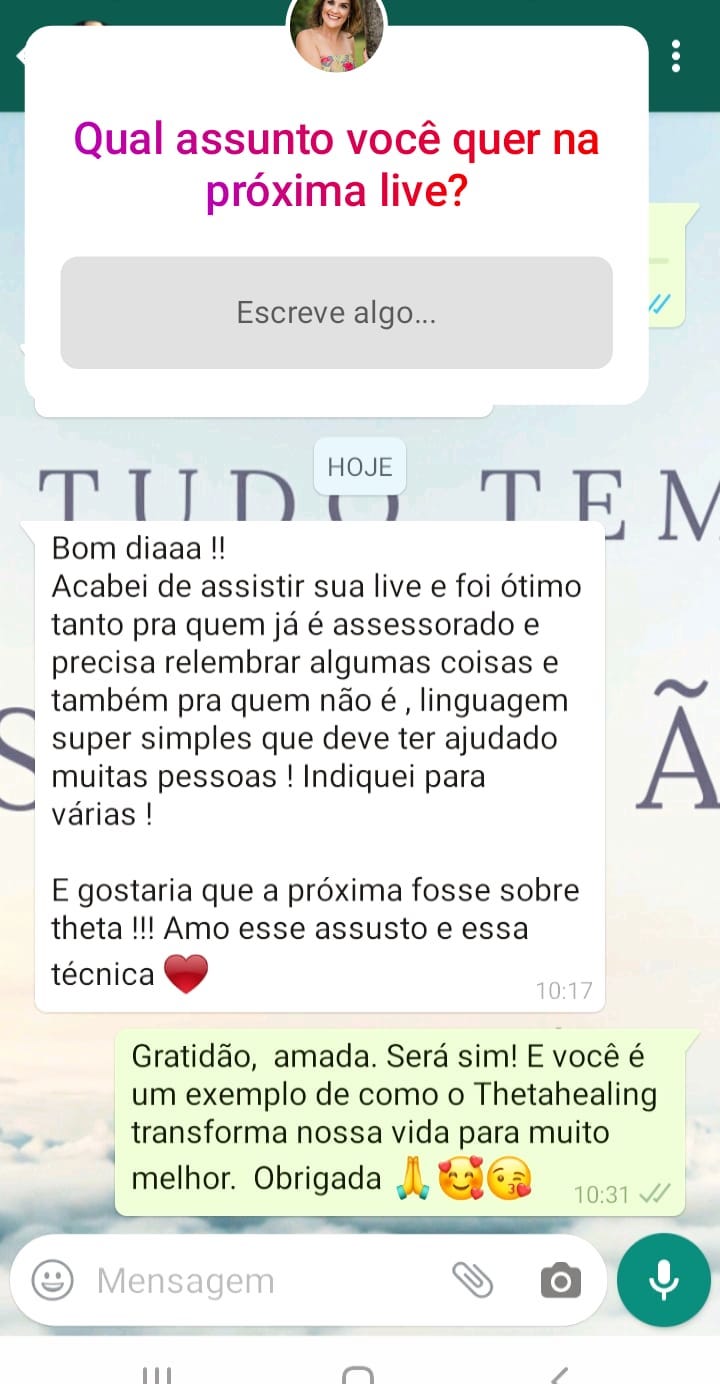Open the camera icon beside the message field
The height and width of the screenshot is (1384, 720).
(563, 1279)
